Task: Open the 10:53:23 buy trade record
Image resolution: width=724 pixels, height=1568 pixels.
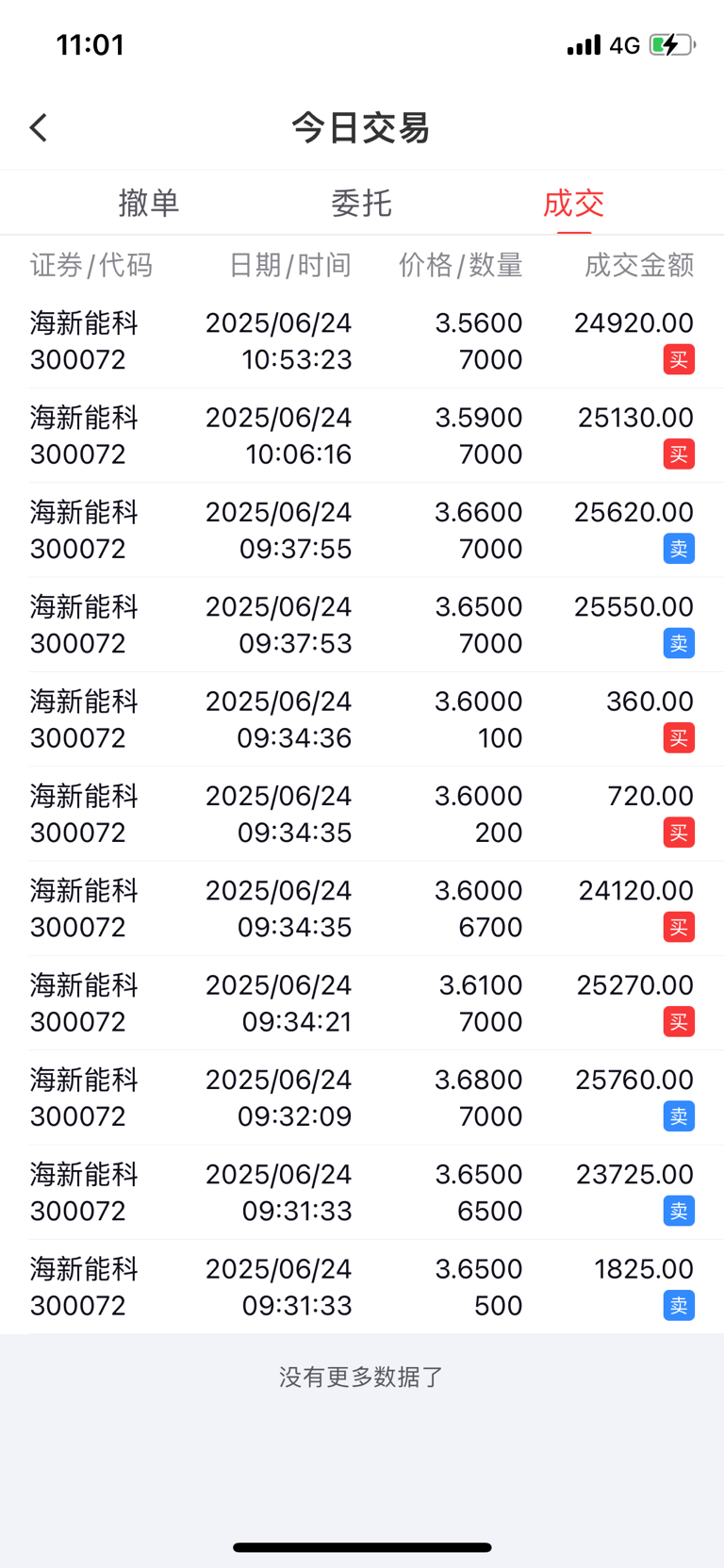Action: [x=362, y=341]
